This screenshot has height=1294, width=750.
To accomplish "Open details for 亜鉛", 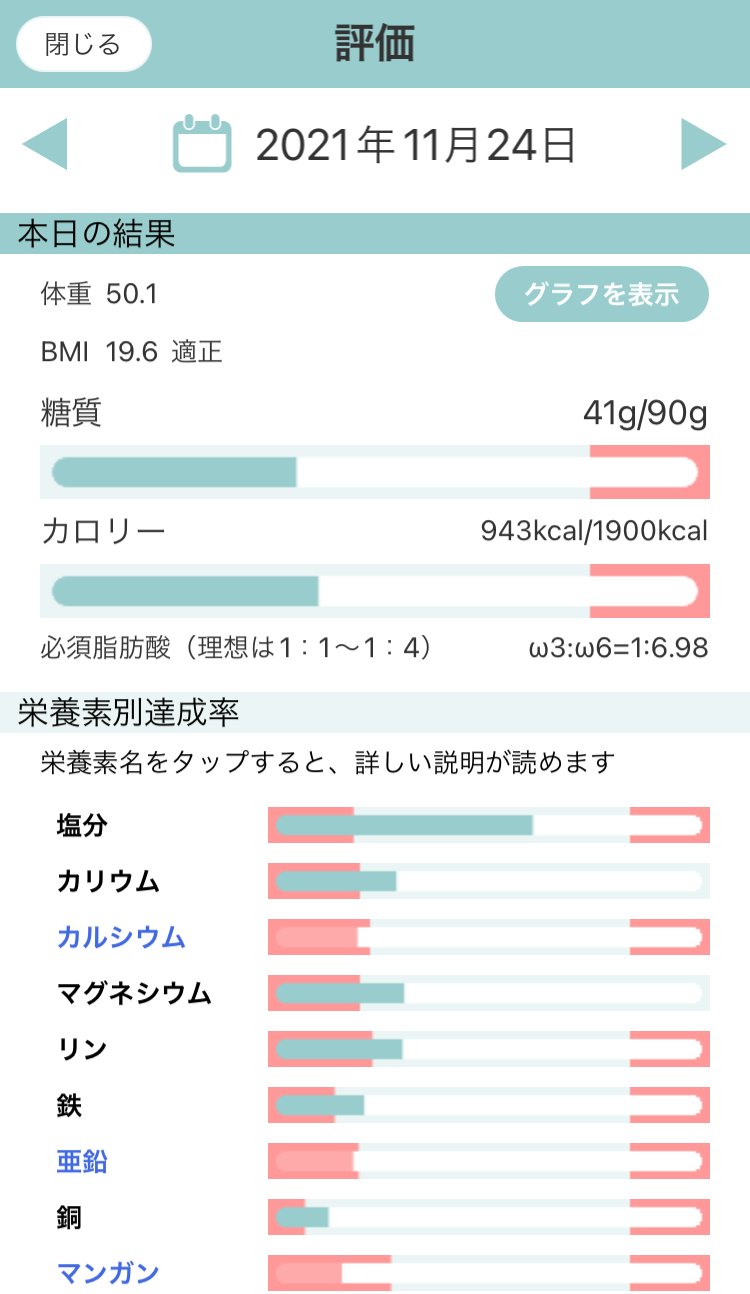I will pyautogui.click(x=82, y=1162).
